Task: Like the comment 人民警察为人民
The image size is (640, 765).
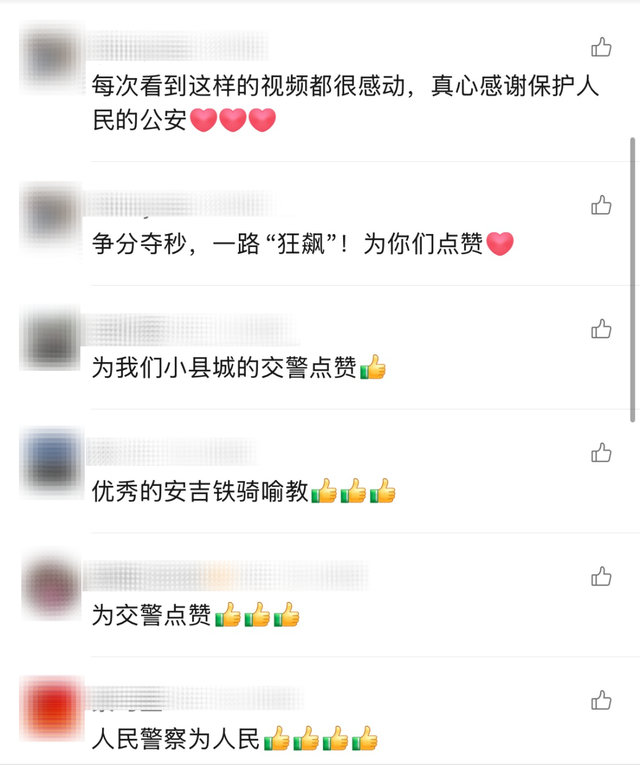Action: pyautogui.click(x=601, y=700)
